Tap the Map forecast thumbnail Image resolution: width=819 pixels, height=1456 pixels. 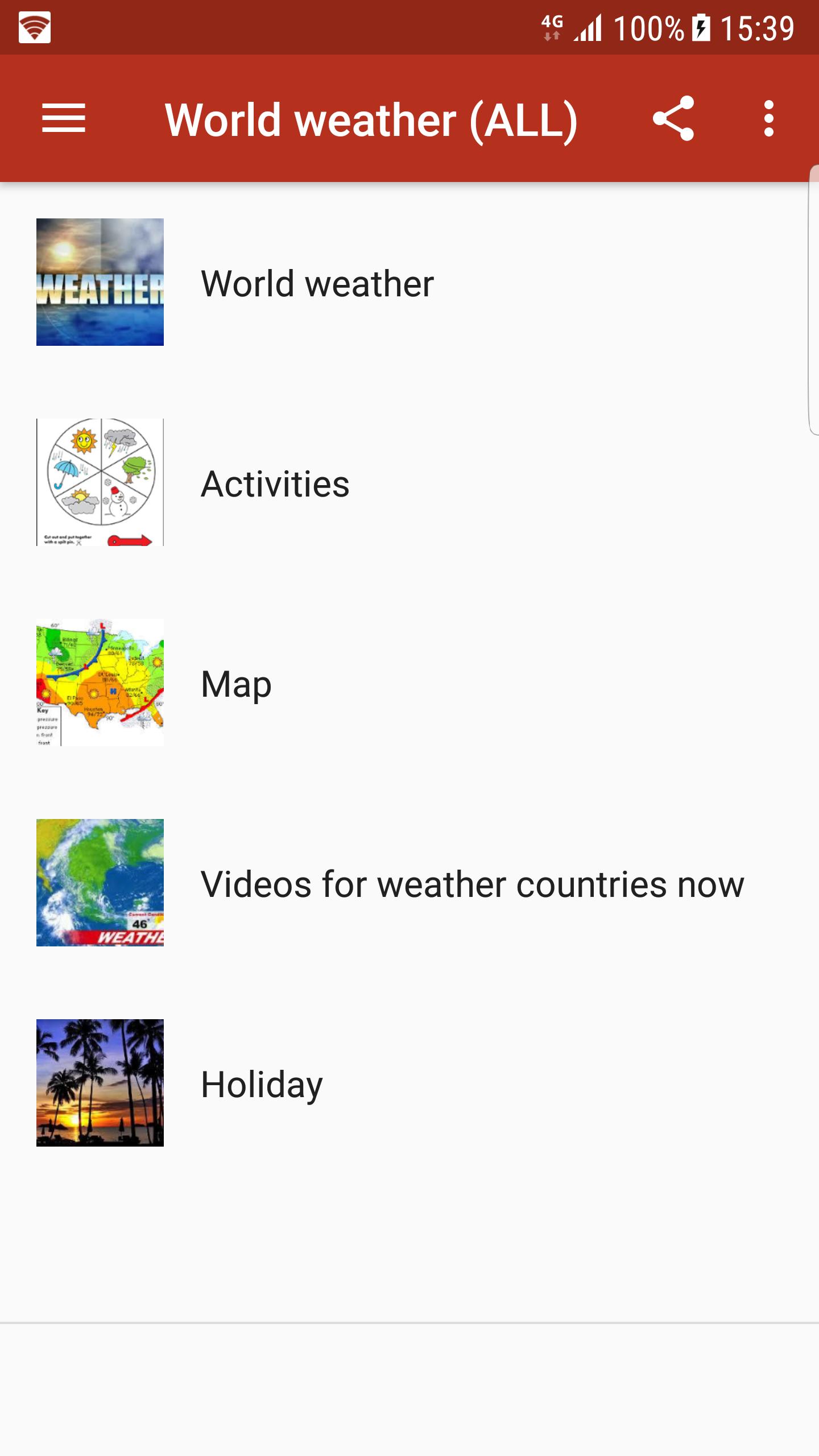(x=100, y=685)
